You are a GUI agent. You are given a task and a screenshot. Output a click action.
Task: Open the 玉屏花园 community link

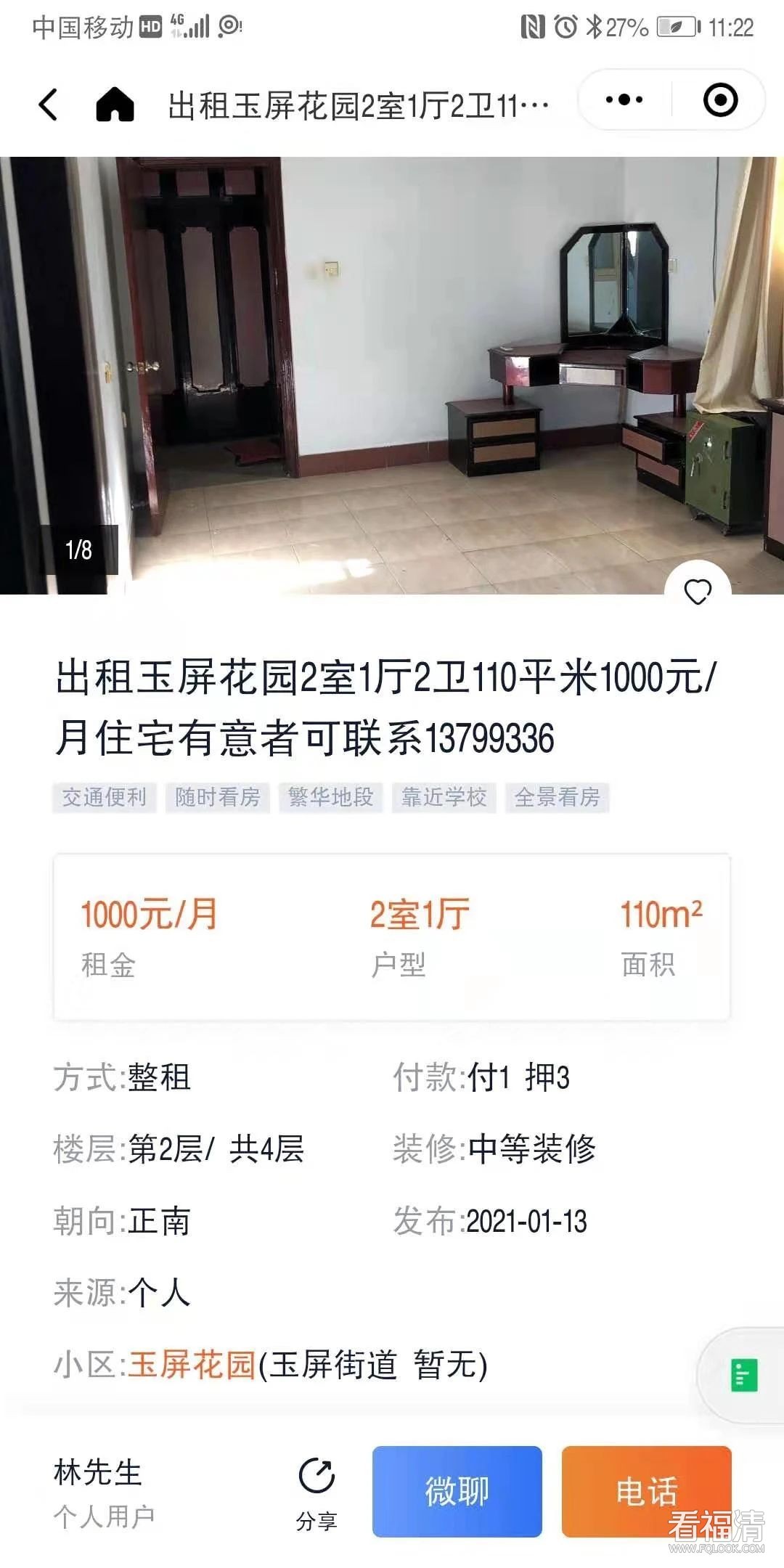point(192,1365)
